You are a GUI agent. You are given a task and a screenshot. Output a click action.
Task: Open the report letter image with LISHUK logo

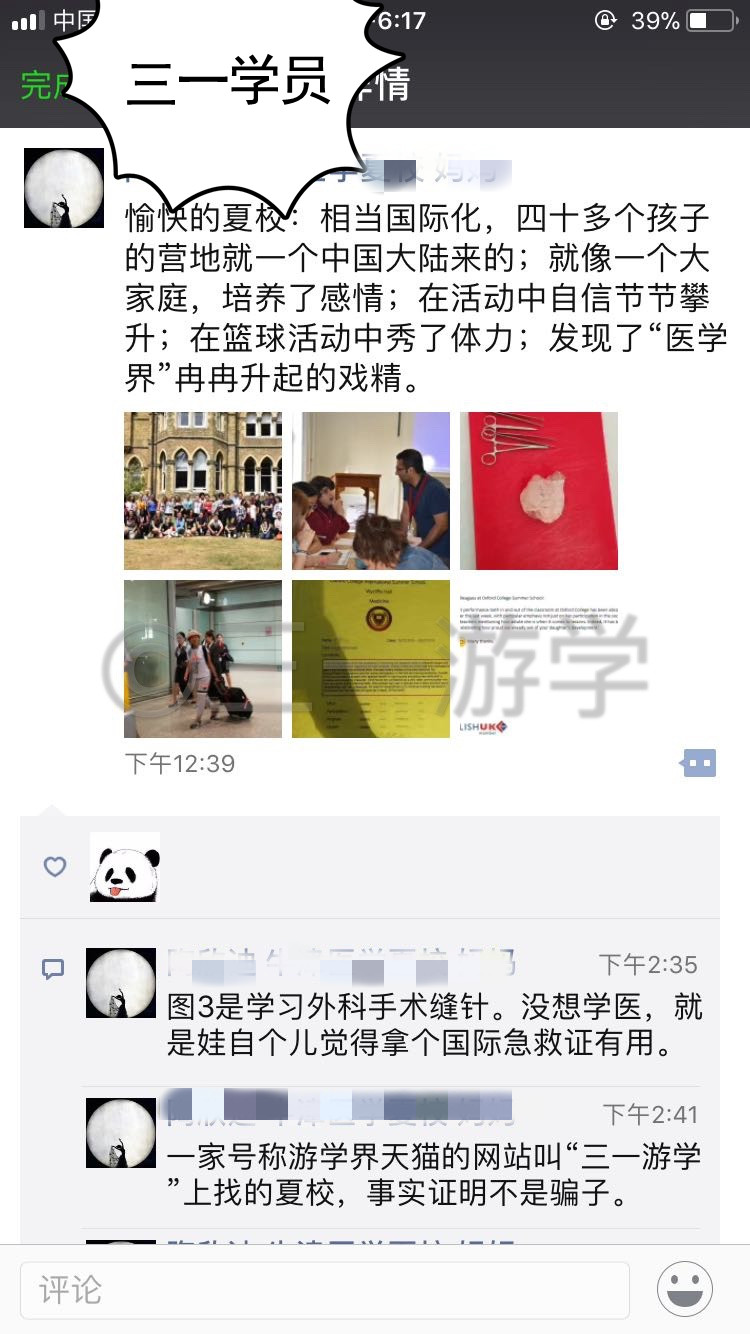tap(539, 659)
